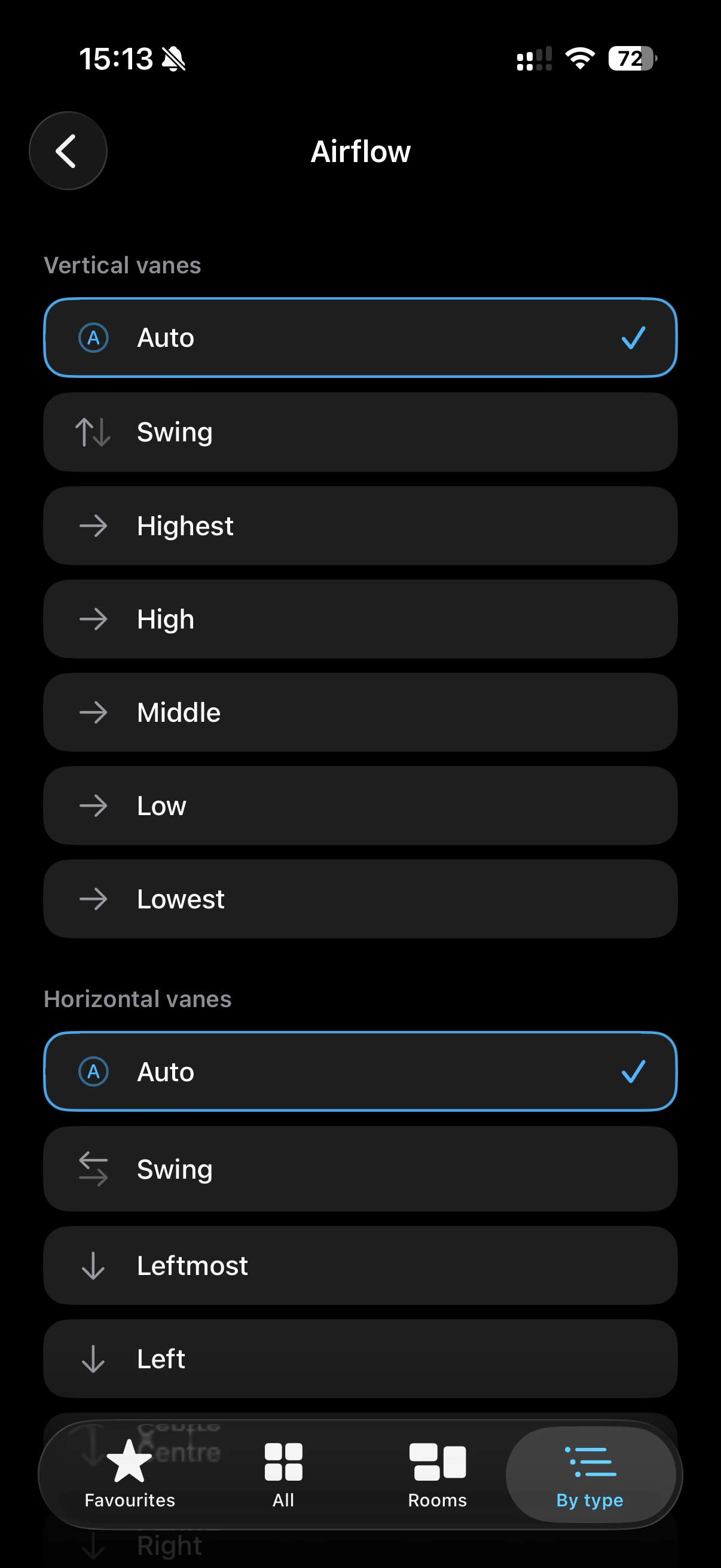Viewport: 721px width, 1568px height.
Task: Choose Lowest for vertical vanes
Action: point(360,899)
